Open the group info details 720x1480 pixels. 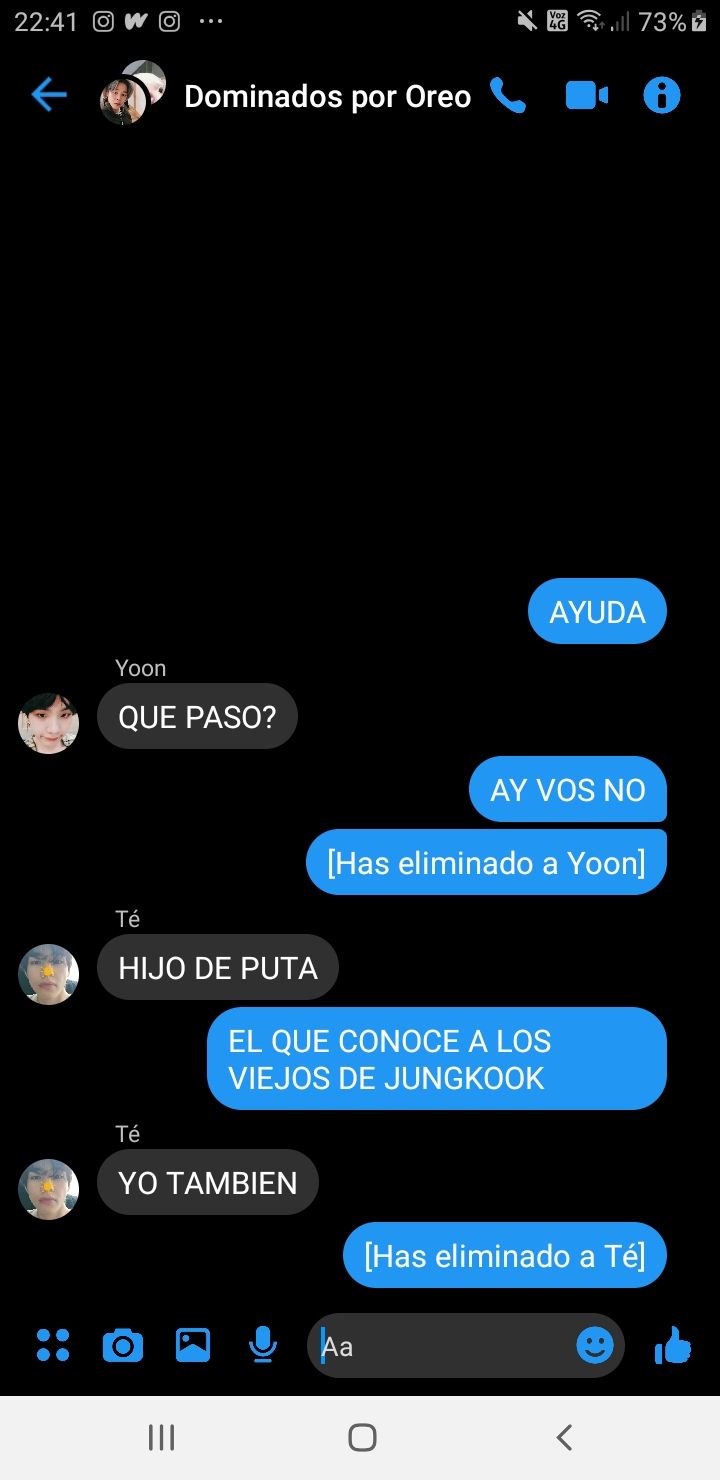pos(661,96)
